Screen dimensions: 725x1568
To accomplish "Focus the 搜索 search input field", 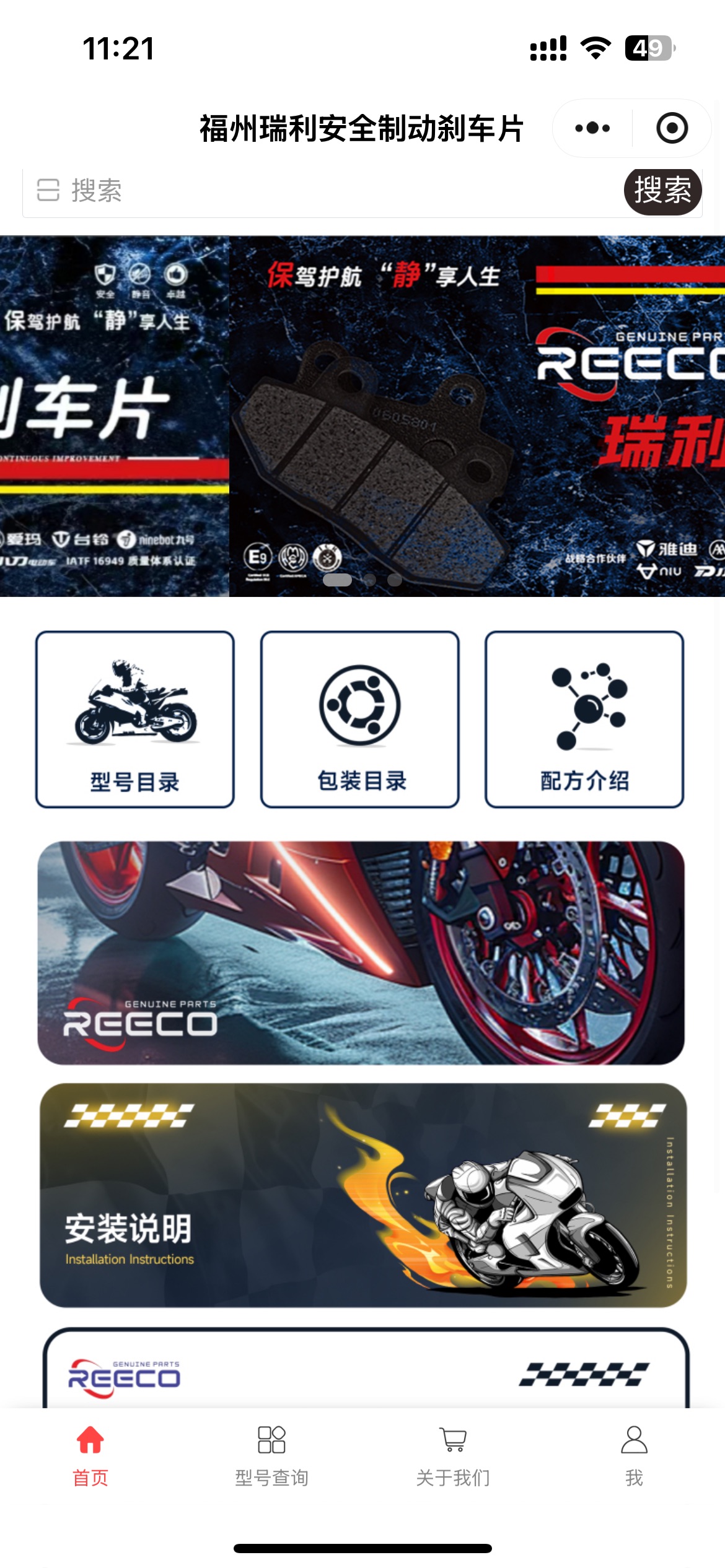I will pos(322,191).
